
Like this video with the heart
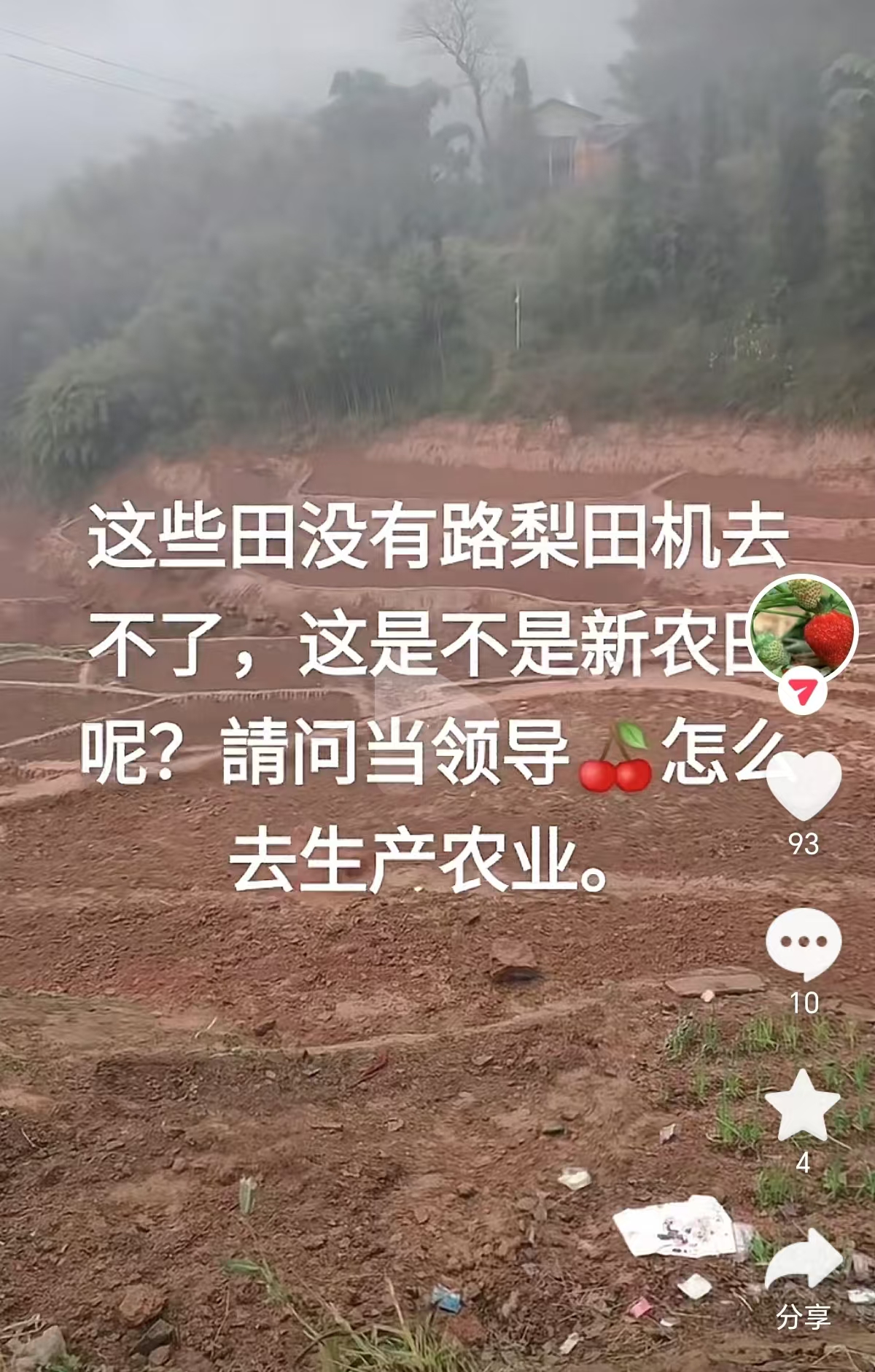click(x=804, y=786)
